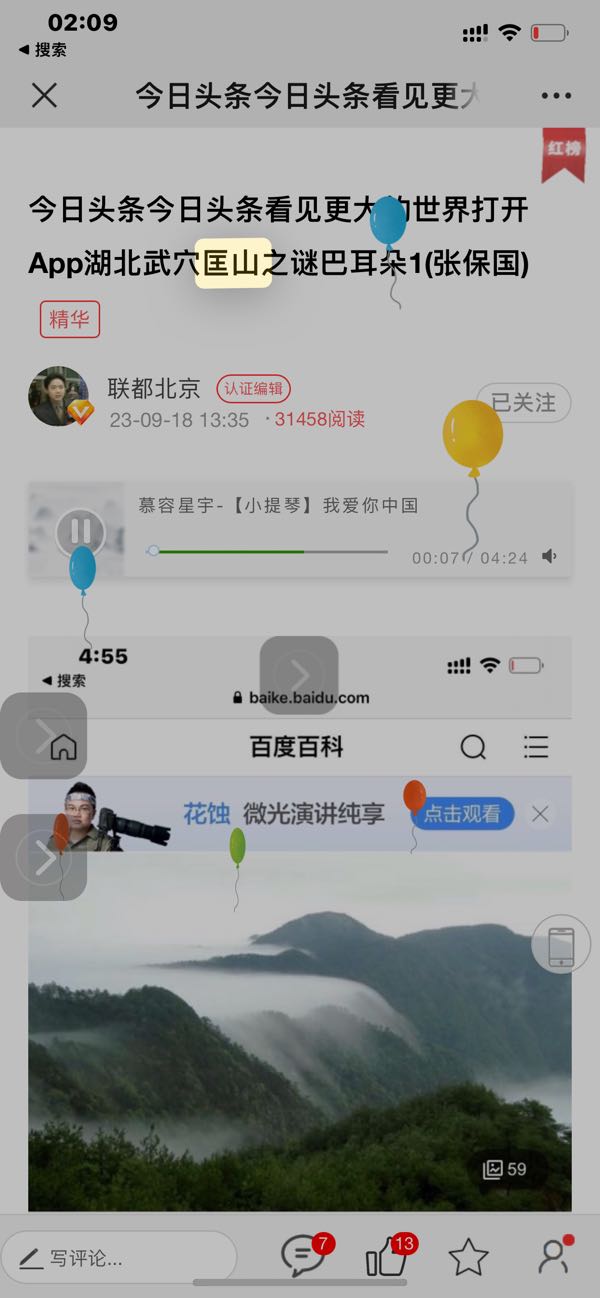Bookmark this article with the star
600x1298 pixels.
468,1257
